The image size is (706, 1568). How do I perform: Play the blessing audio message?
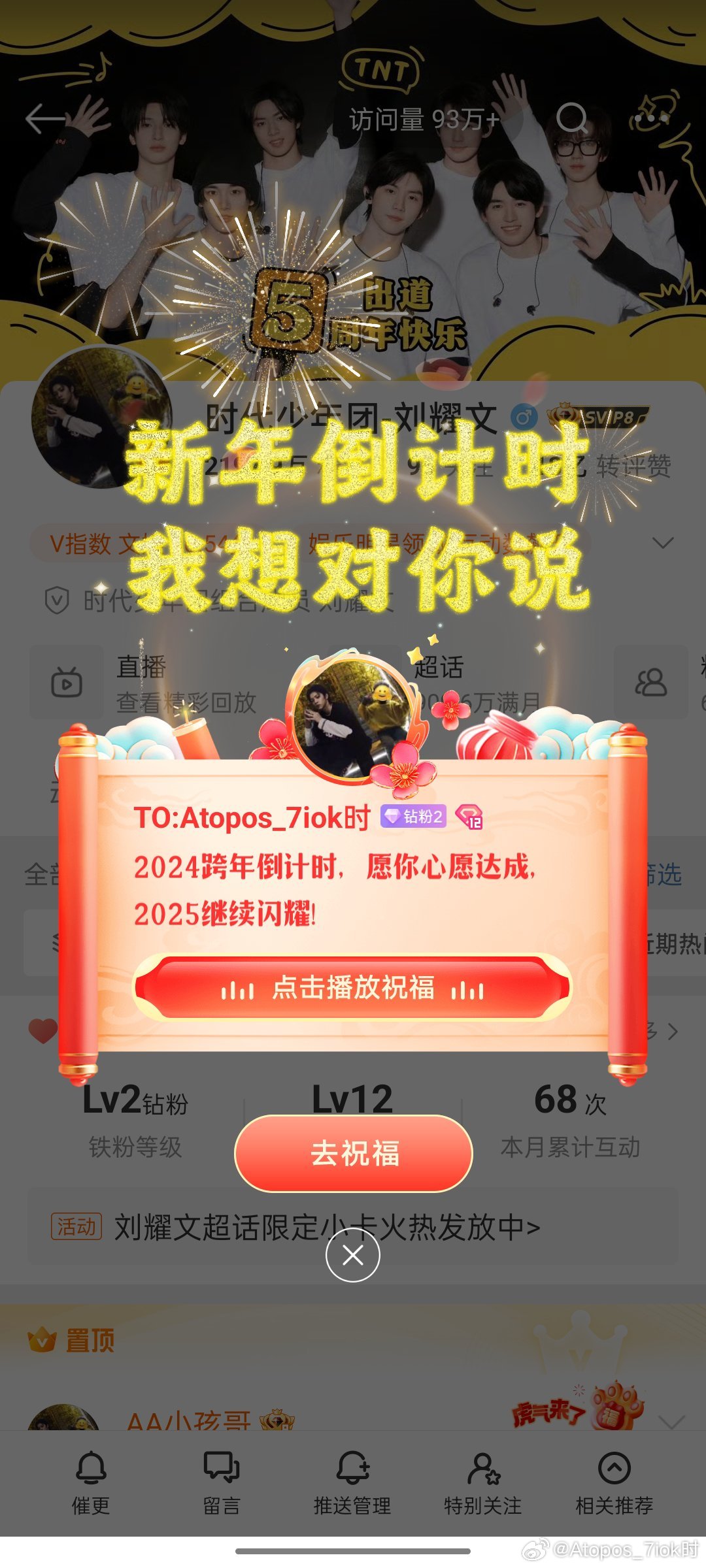tap(353, 988)
